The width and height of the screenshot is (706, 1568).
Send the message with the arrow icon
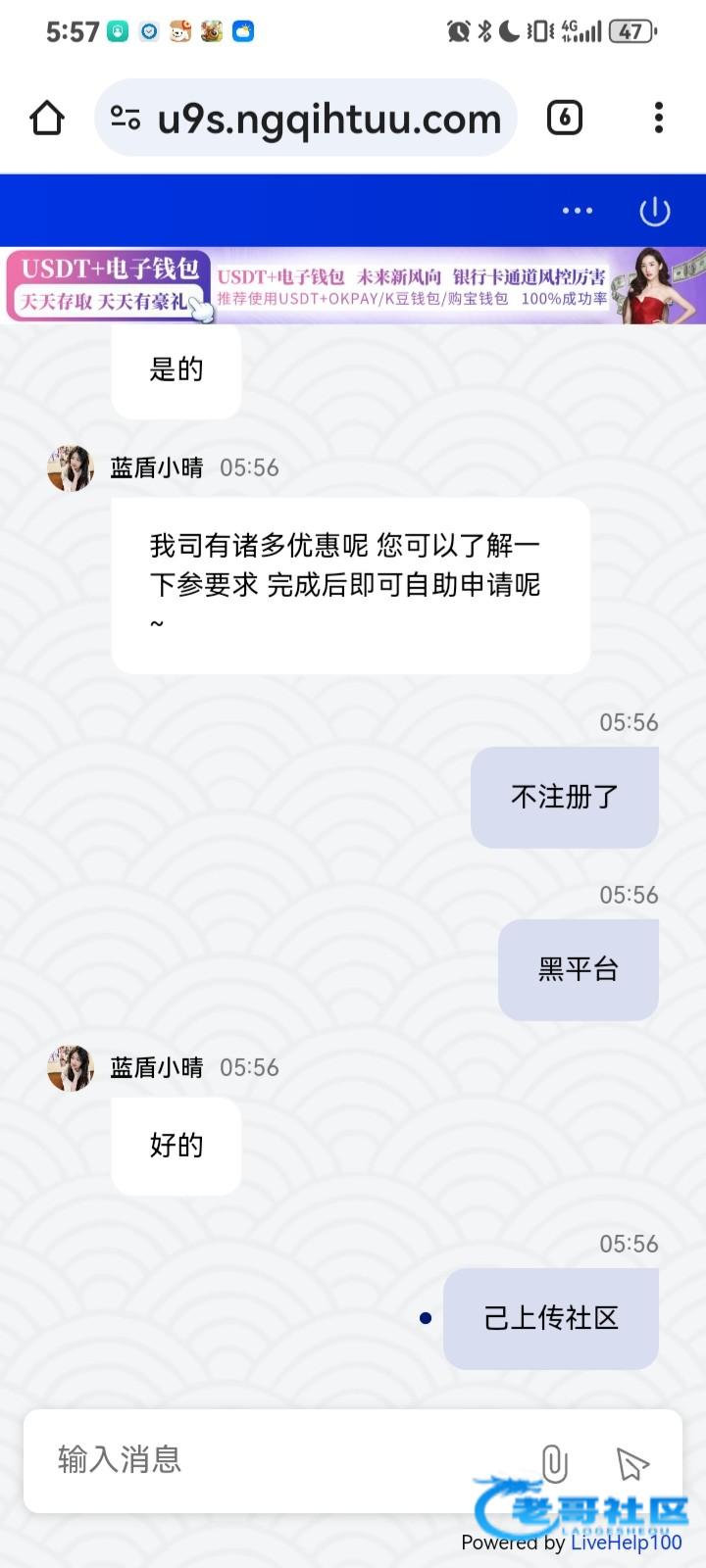[632, 1463]
